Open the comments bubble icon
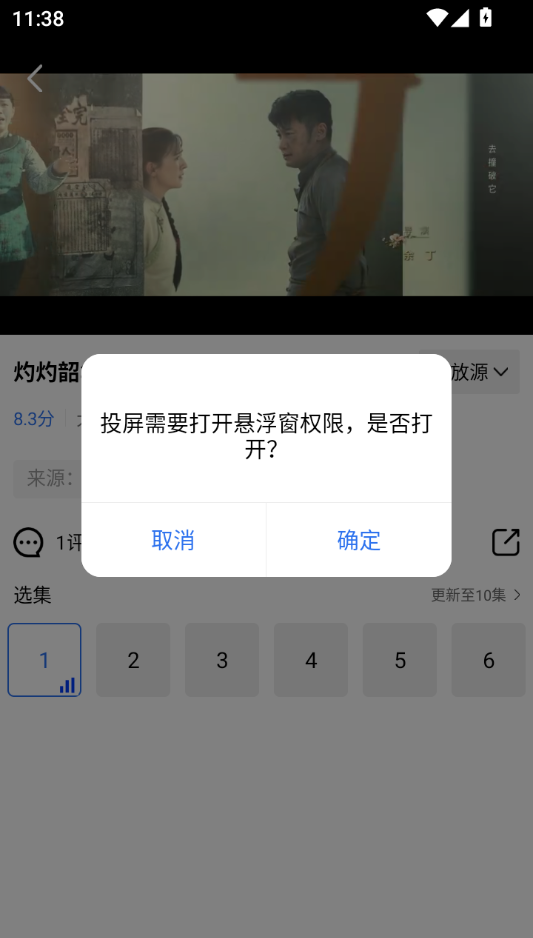 point(28,543)
